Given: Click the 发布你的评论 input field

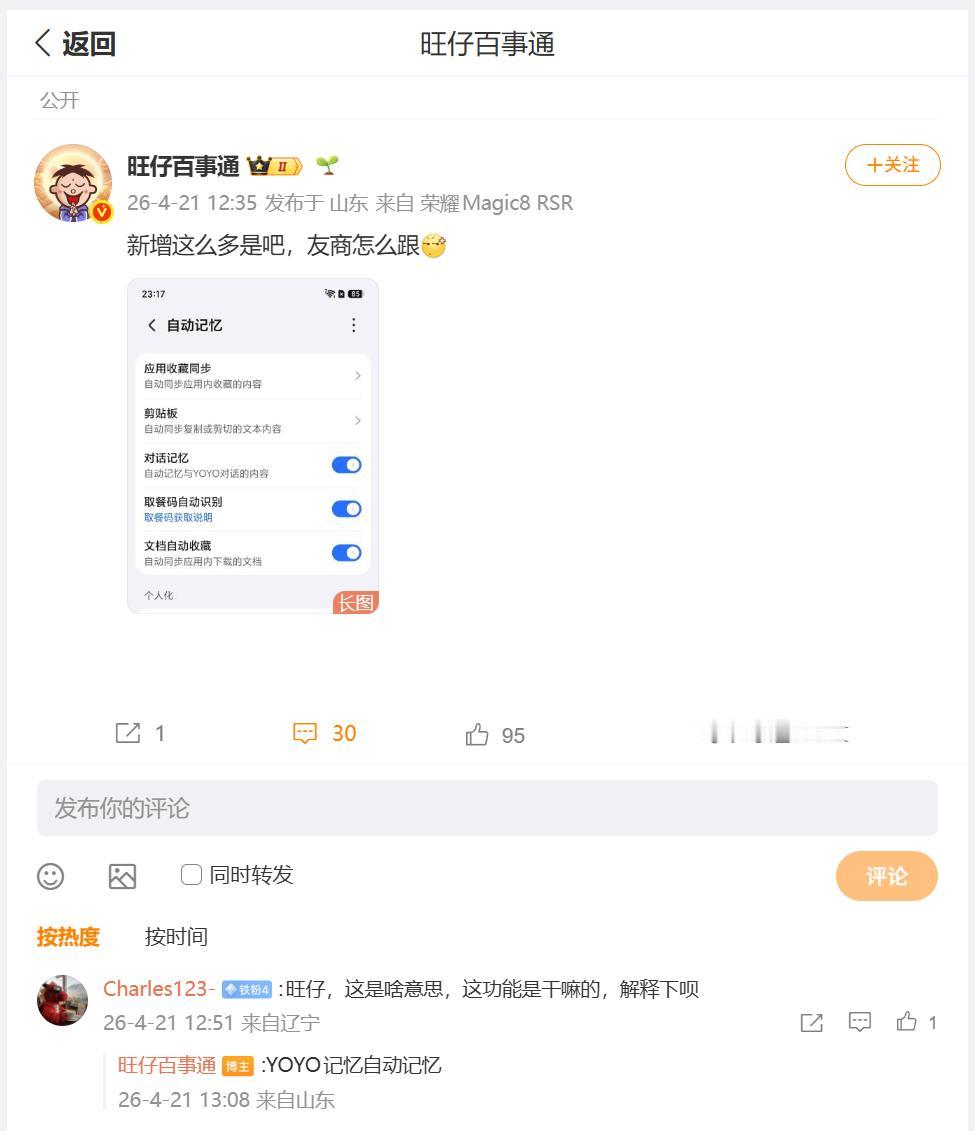Looking at the screenshot, I should [487, 807].
